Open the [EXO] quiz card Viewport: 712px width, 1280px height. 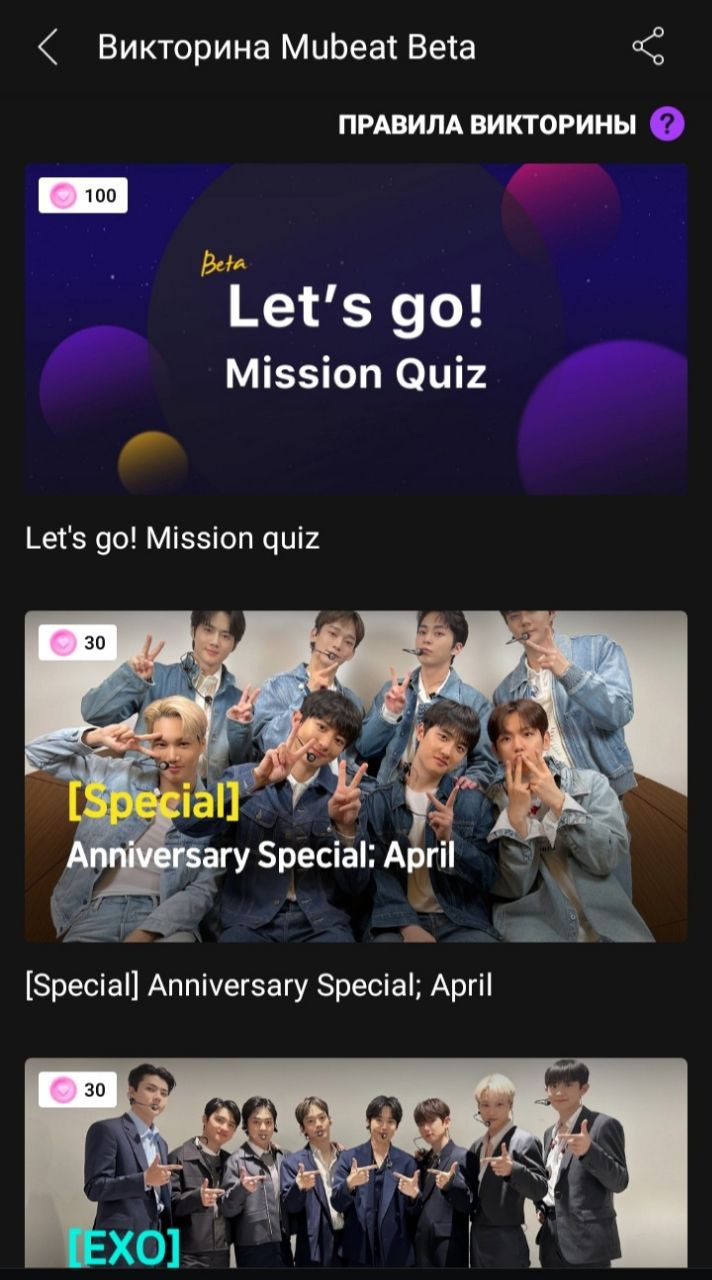(x=356, y=1163)
